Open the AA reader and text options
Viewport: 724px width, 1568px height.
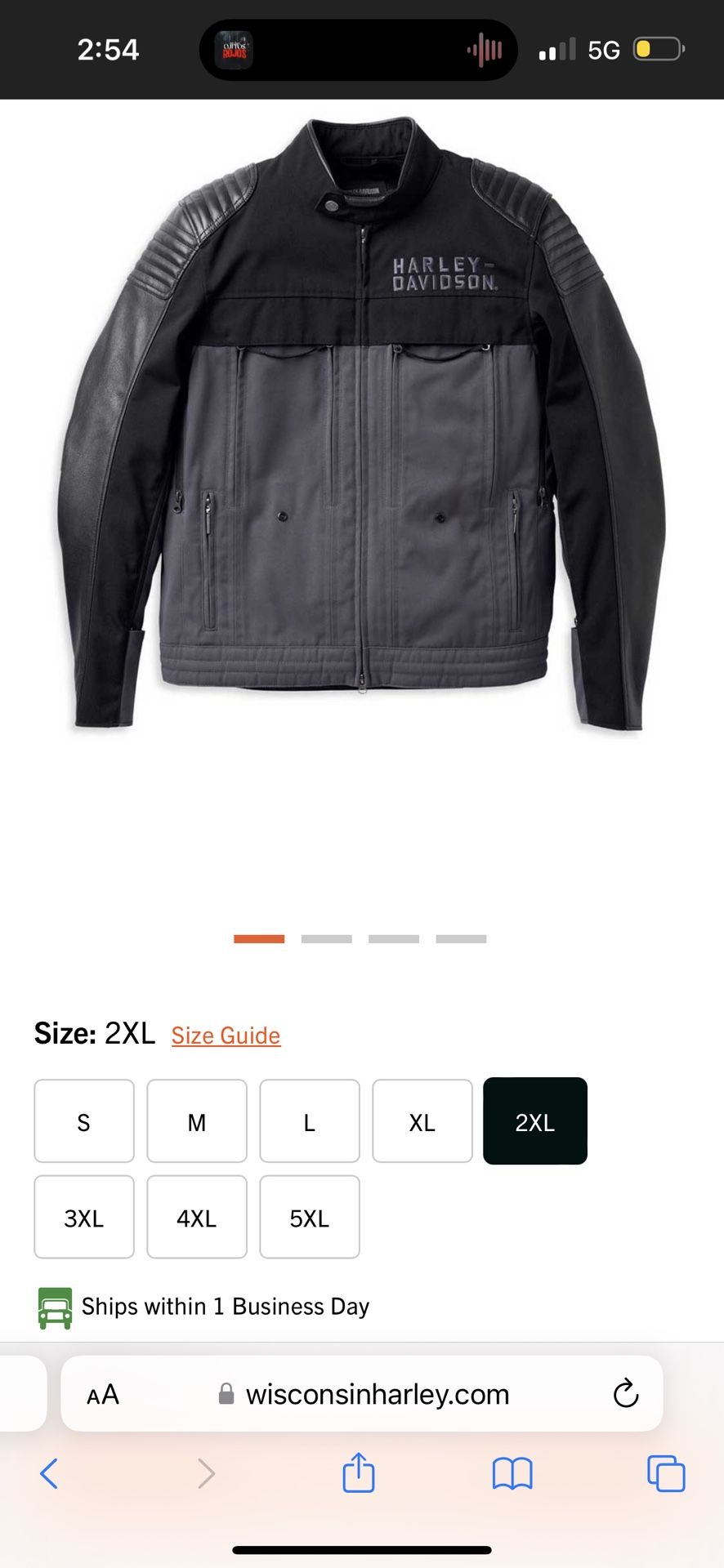pos(103,1394)
